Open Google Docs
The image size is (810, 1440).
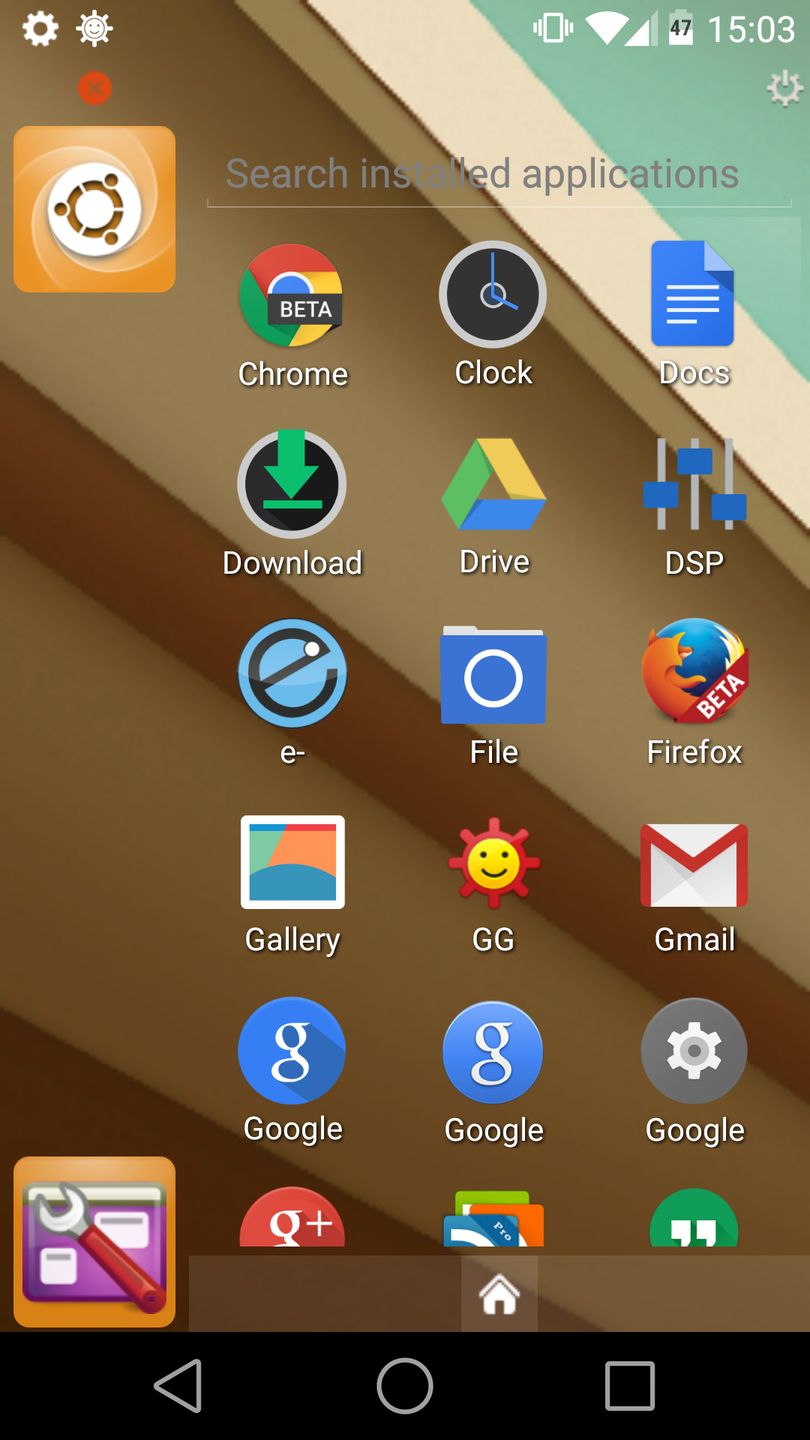coord(693,293)
